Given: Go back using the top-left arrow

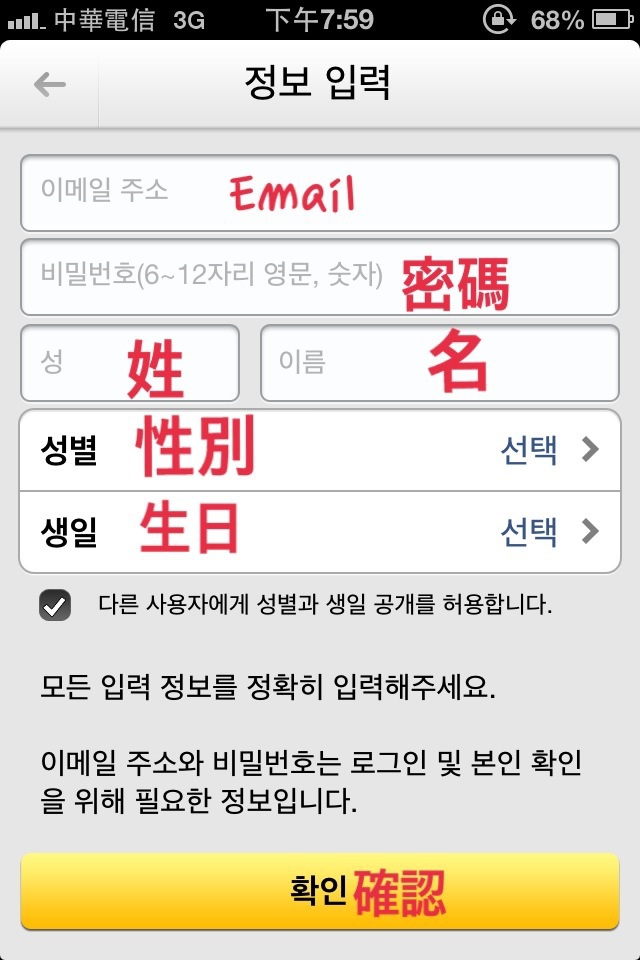Looking at the screenshot, I should pos(49,85).
